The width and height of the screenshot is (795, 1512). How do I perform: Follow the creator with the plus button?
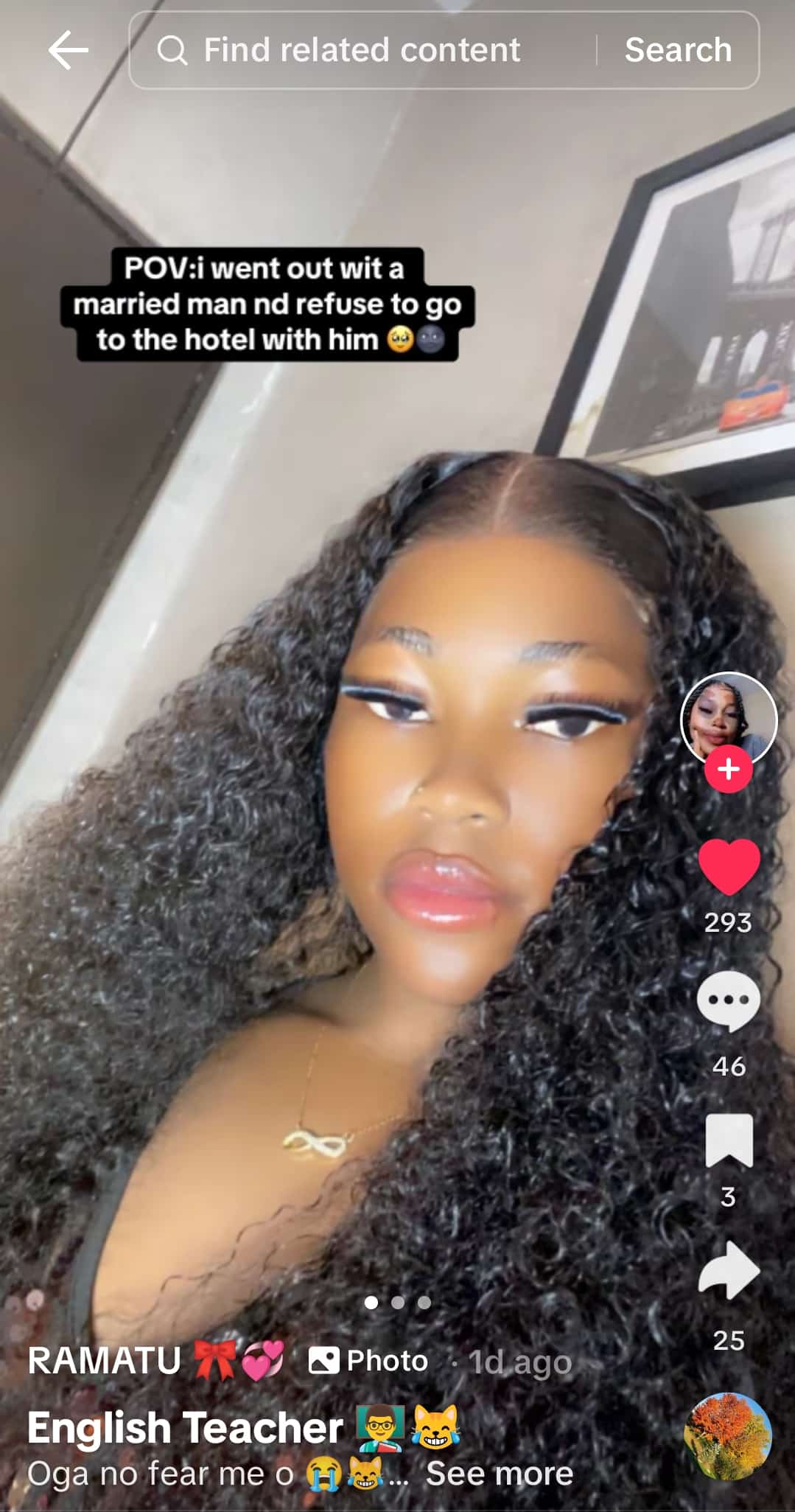pyautogui.click(x=728, y=770)
